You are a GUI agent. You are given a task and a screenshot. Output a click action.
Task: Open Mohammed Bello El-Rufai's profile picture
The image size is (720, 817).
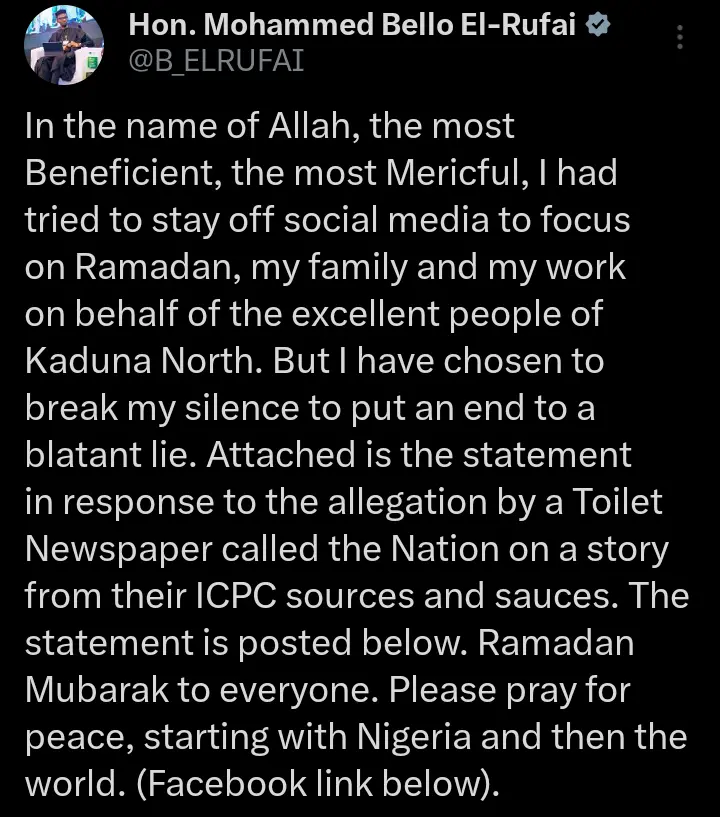click(x=62, y=42)
